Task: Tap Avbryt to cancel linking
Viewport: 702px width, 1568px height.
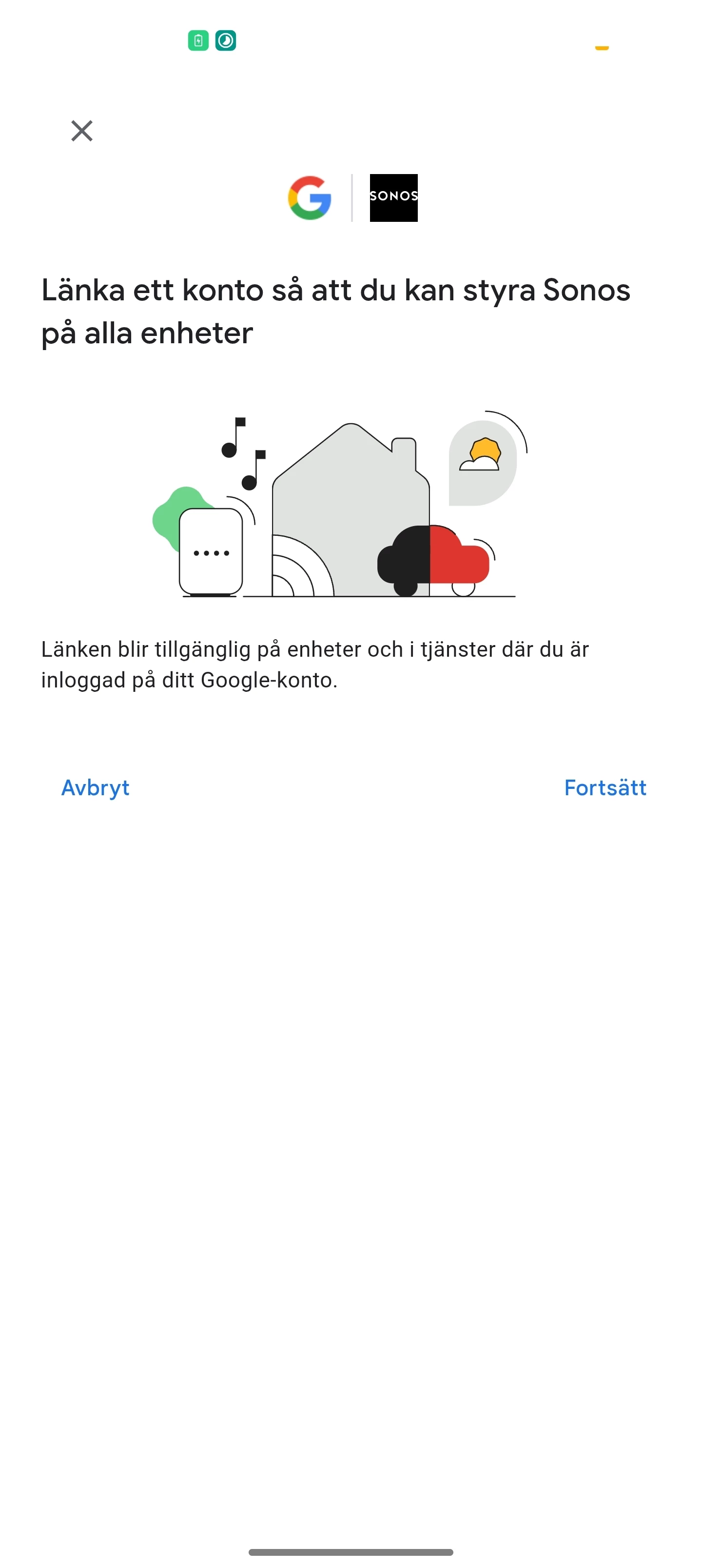Action: tap(96, 787)
